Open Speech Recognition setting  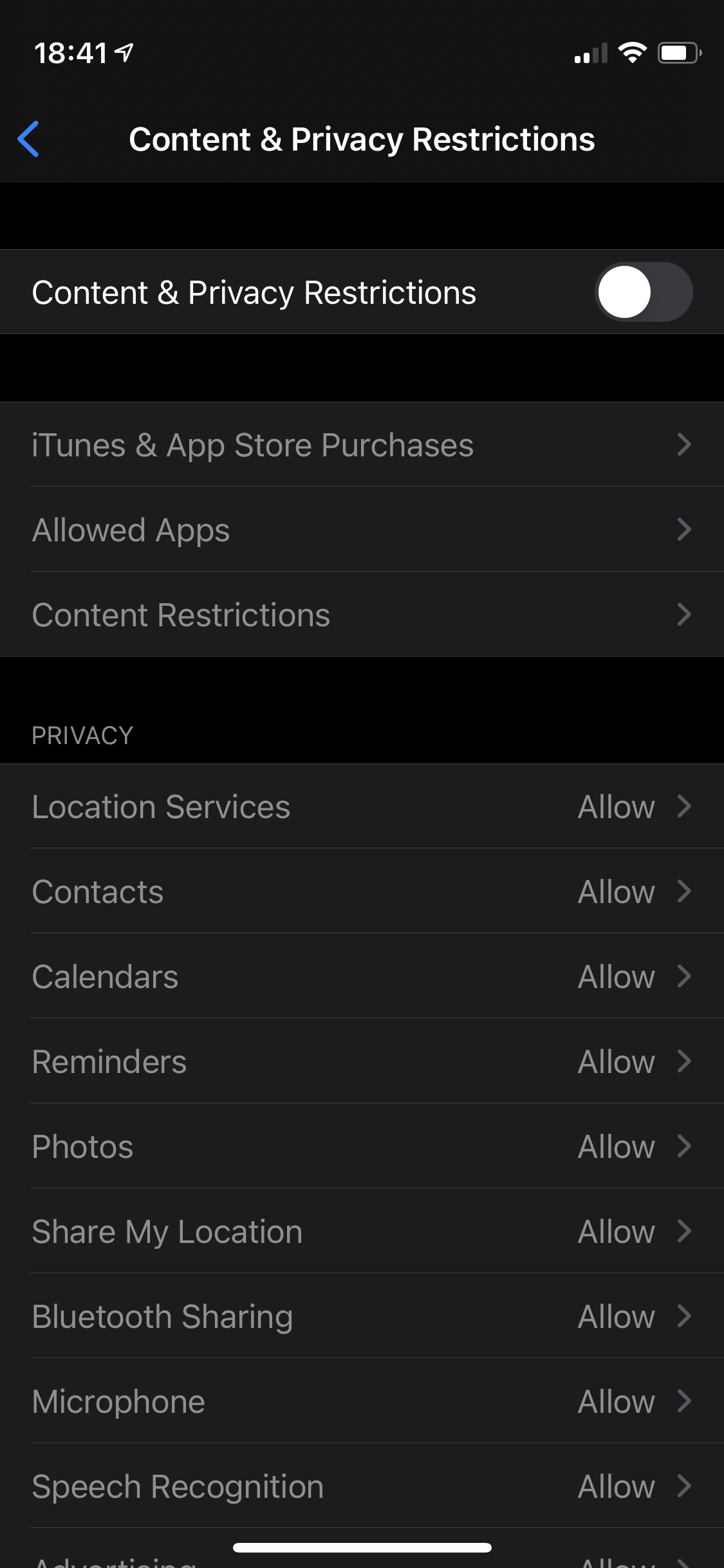[362, 1486]
